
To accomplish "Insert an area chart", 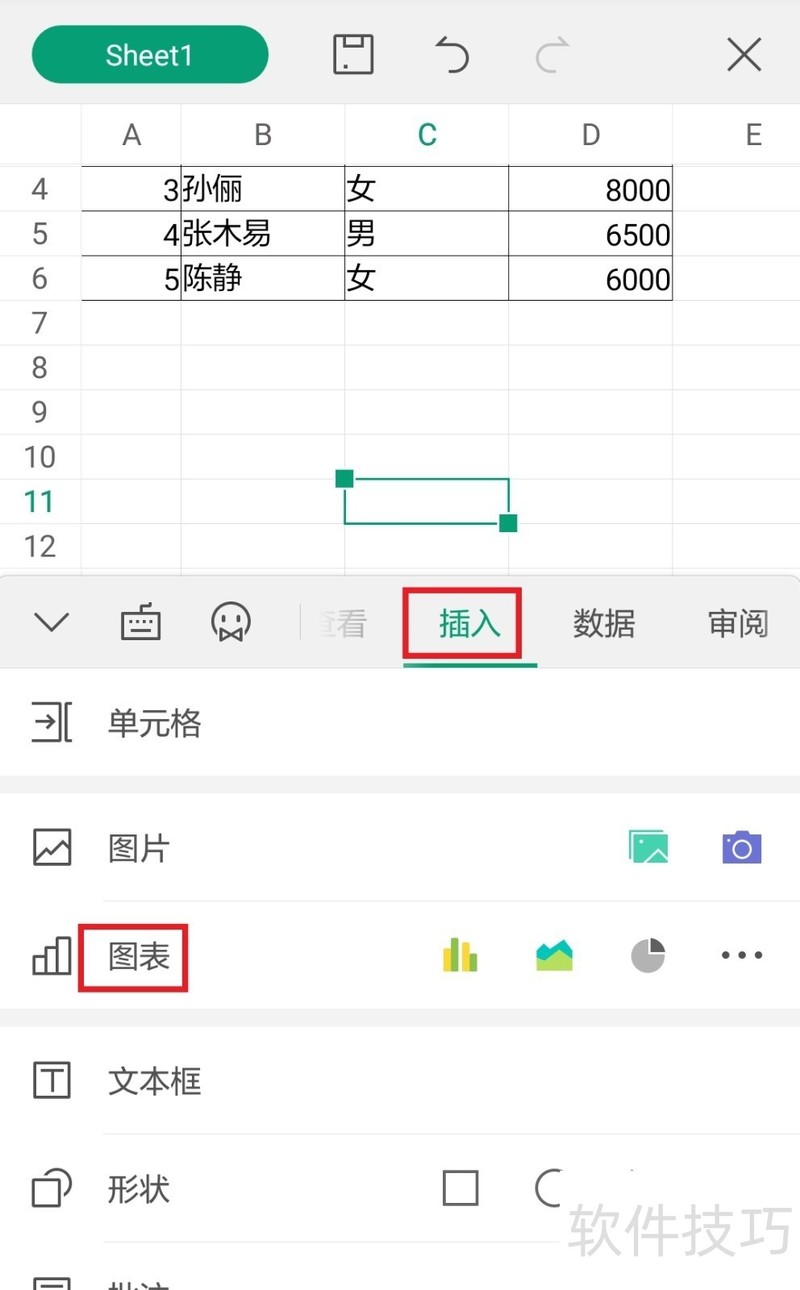I will (554, 956).
